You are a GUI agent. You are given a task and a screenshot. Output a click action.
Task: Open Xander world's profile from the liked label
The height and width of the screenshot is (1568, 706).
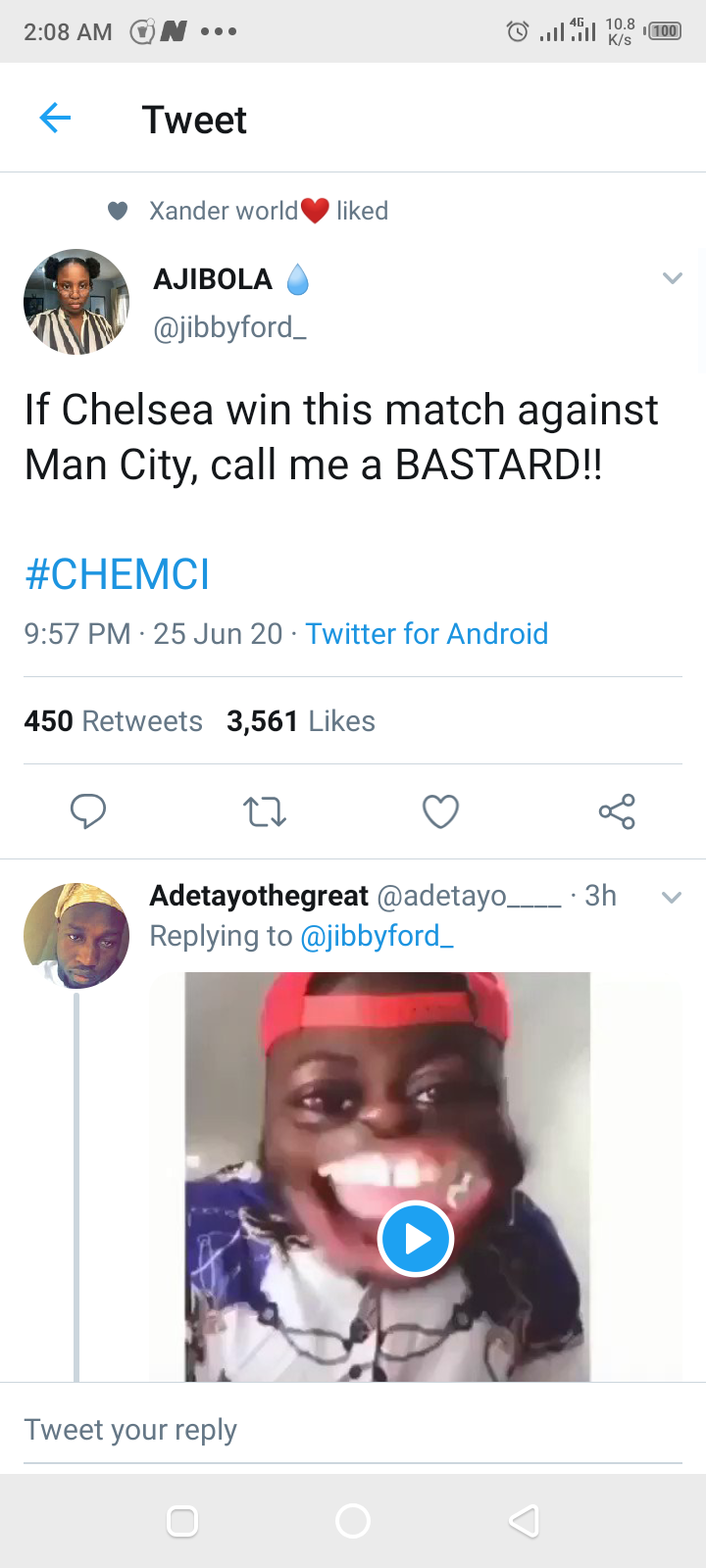click(224, 211)
